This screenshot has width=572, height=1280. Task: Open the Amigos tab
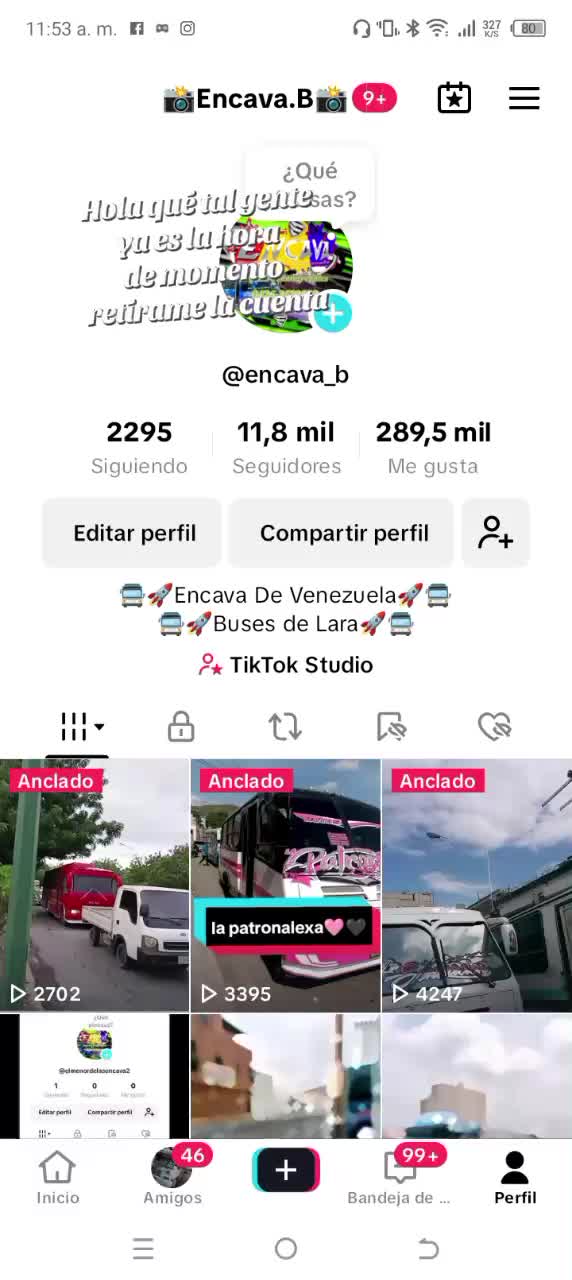(172, 1177)
